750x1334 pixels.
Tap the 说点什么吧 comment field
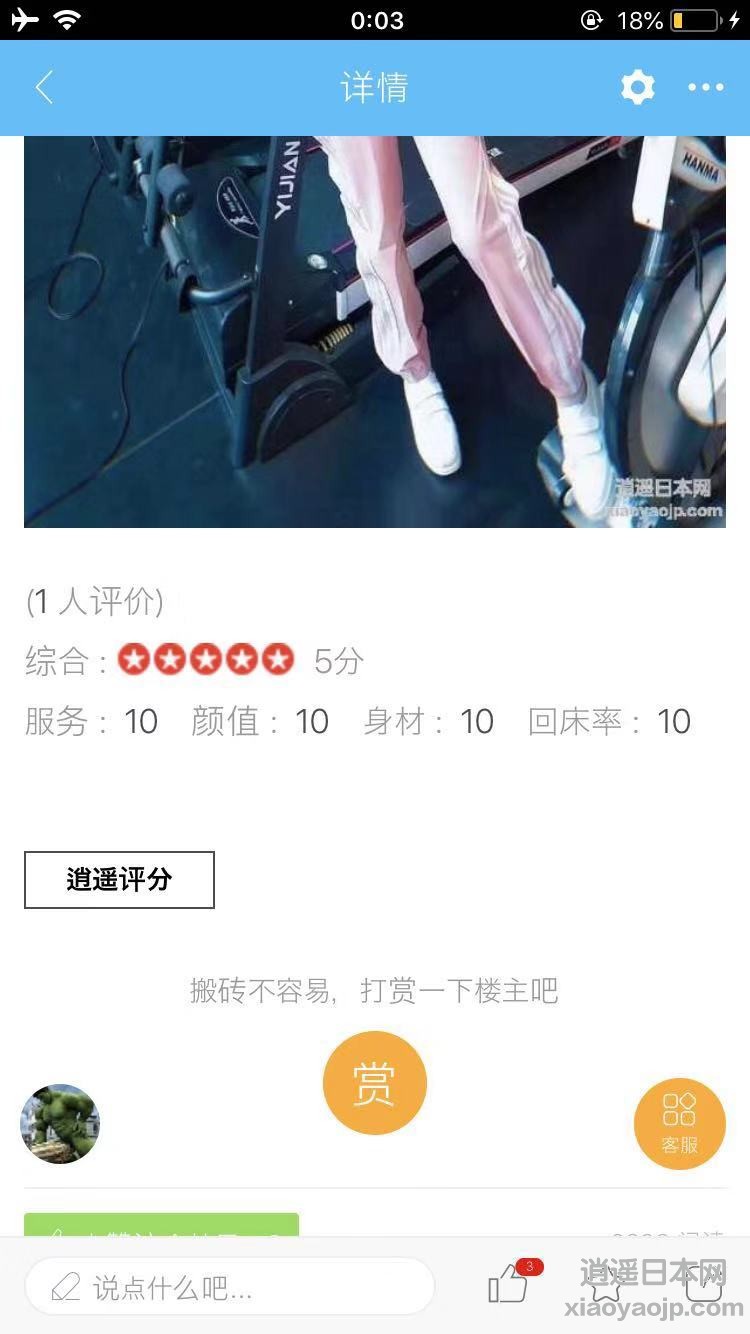230,1286
